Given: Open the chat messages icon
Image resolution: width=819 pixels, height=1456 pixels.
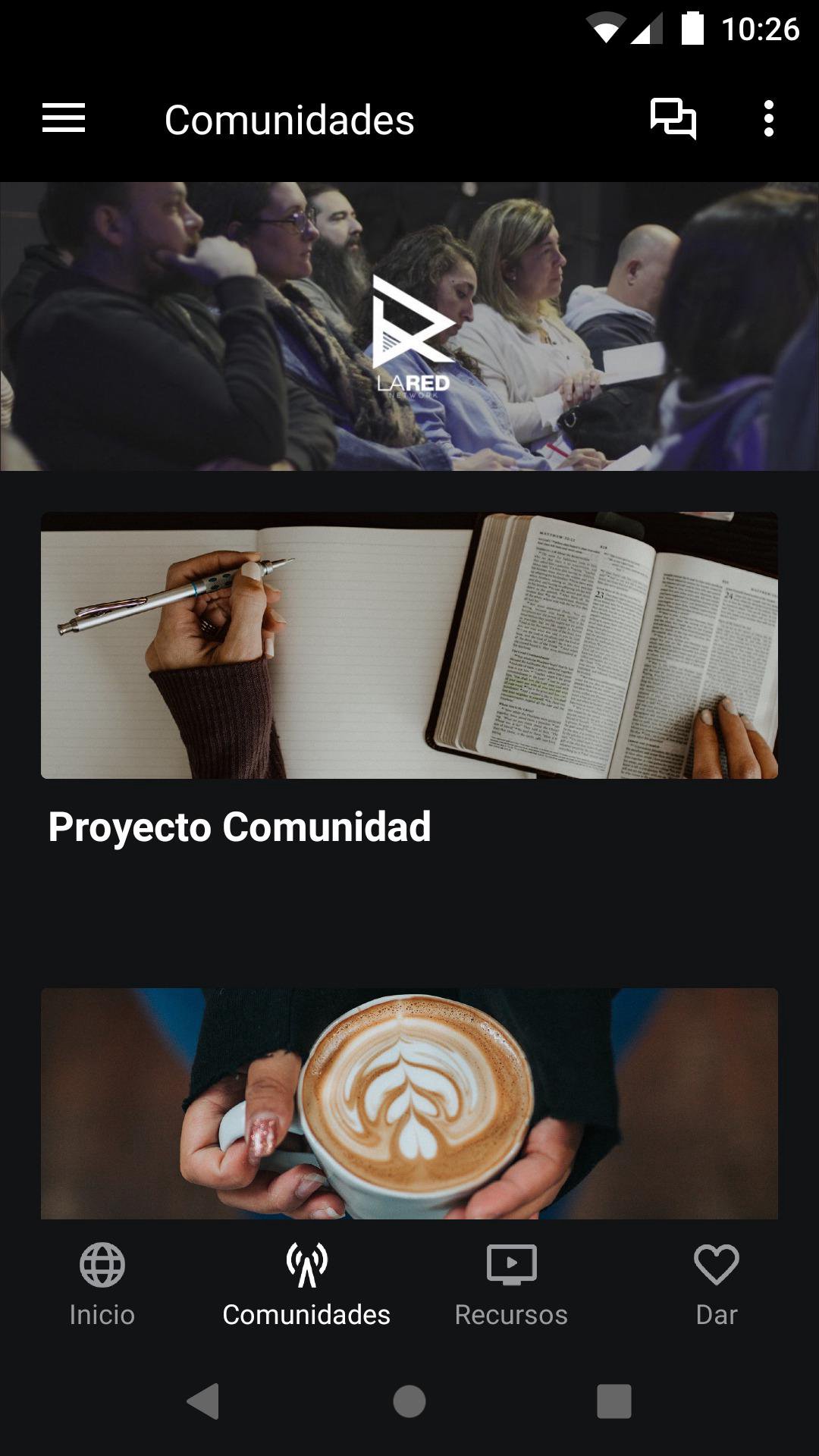Looking at the screenshot, I should pos(673,119).
